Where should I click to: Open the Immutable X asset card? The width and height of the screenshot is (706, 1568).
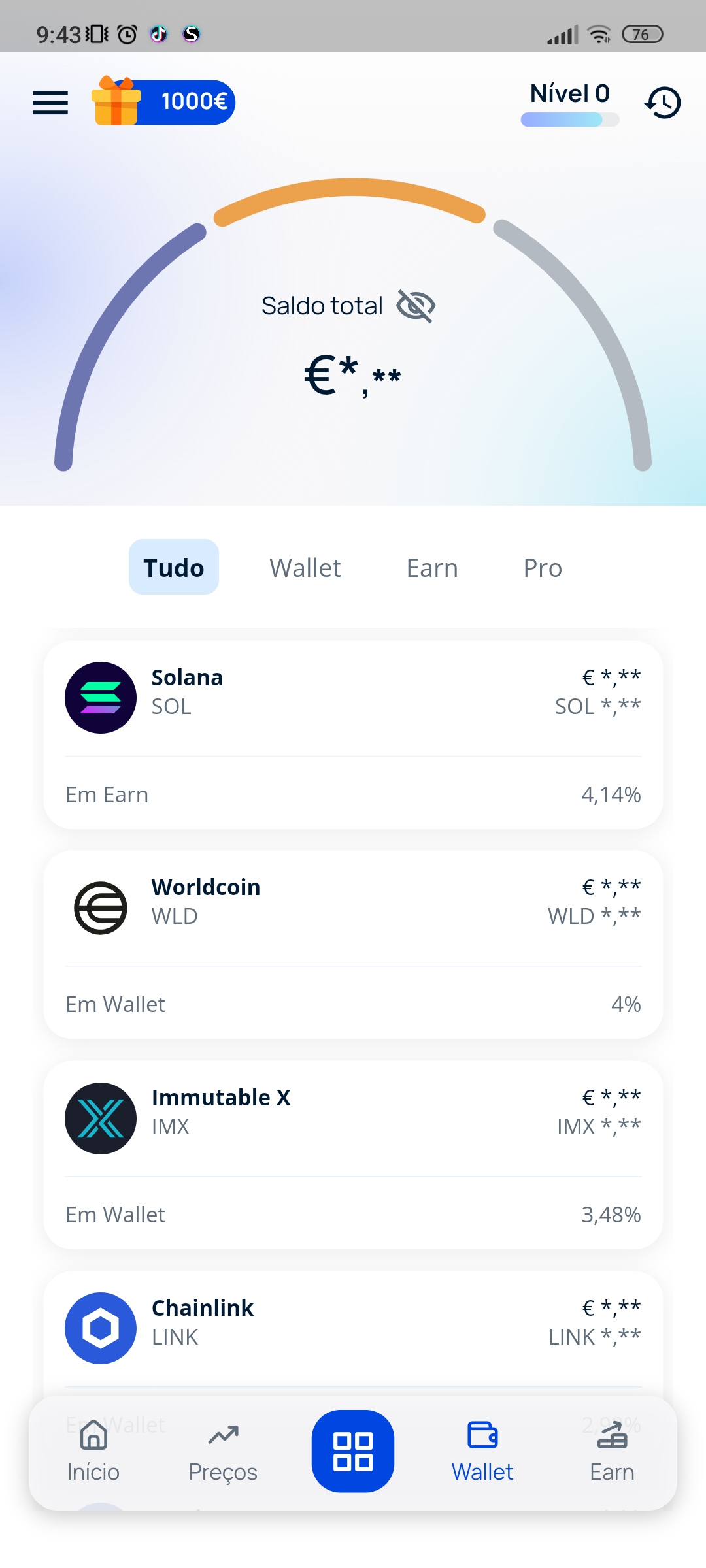[353, 1155]
